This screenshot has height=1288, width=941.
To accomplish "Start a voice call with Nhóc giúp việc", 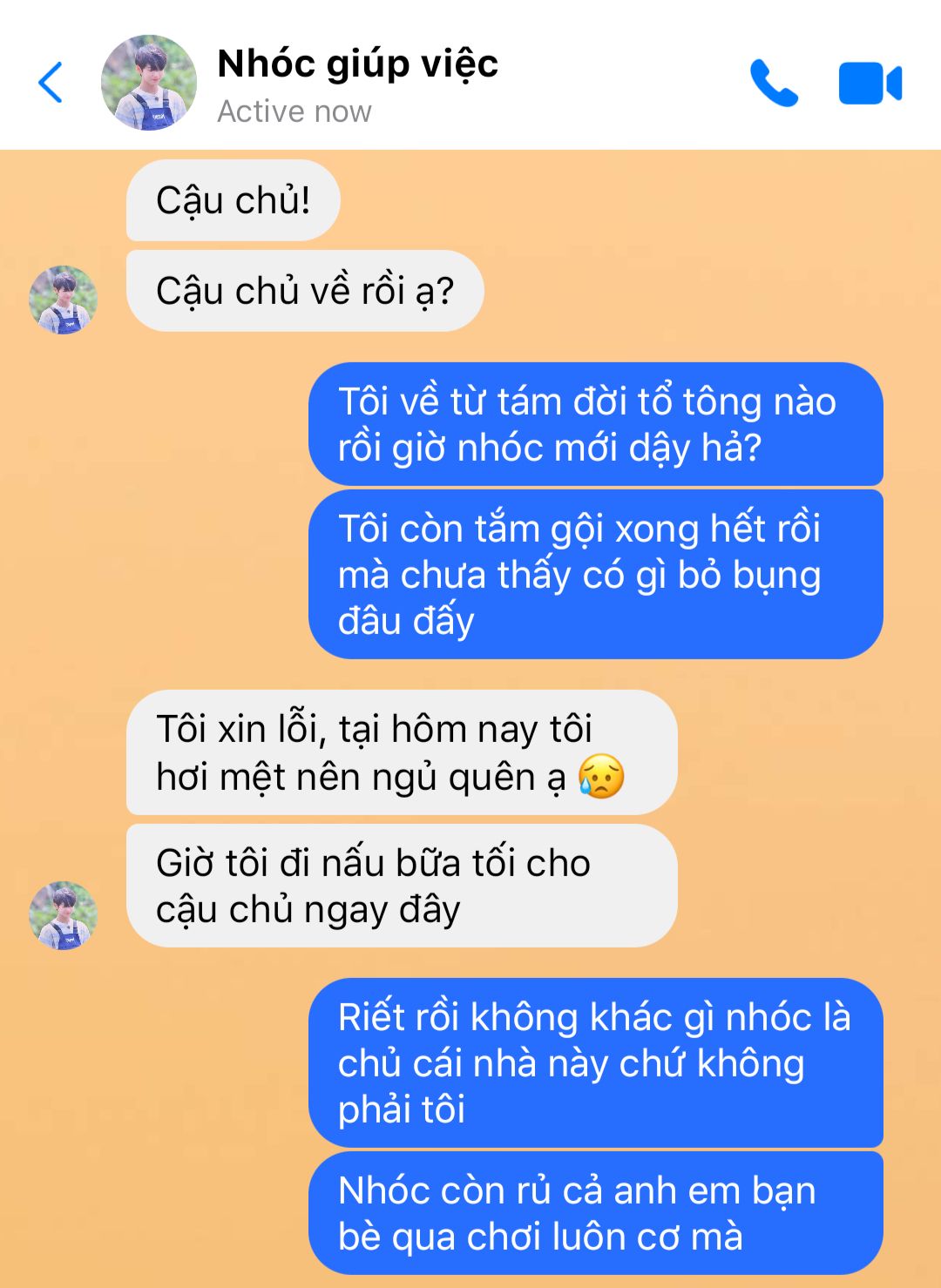I will point(774,84).
